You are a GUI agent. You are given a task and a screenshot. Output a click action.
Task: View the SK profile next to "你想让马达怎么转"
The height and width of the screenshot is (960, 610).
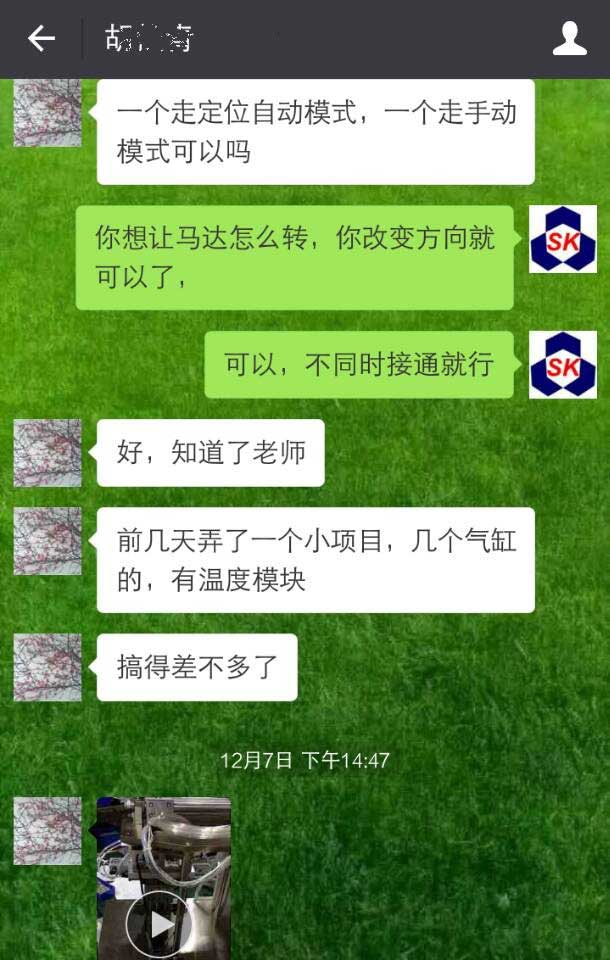pyautogui.click(x=562, y=239)
